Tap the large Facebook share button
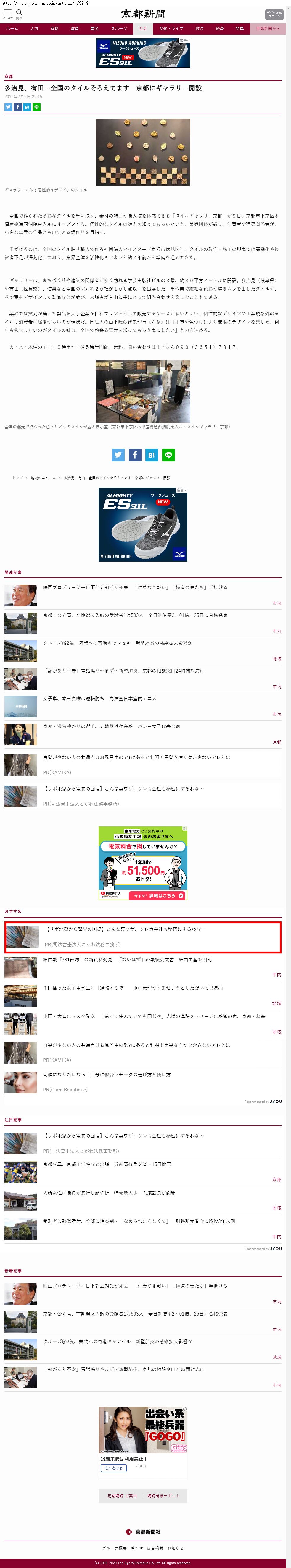 coord(135,455)
